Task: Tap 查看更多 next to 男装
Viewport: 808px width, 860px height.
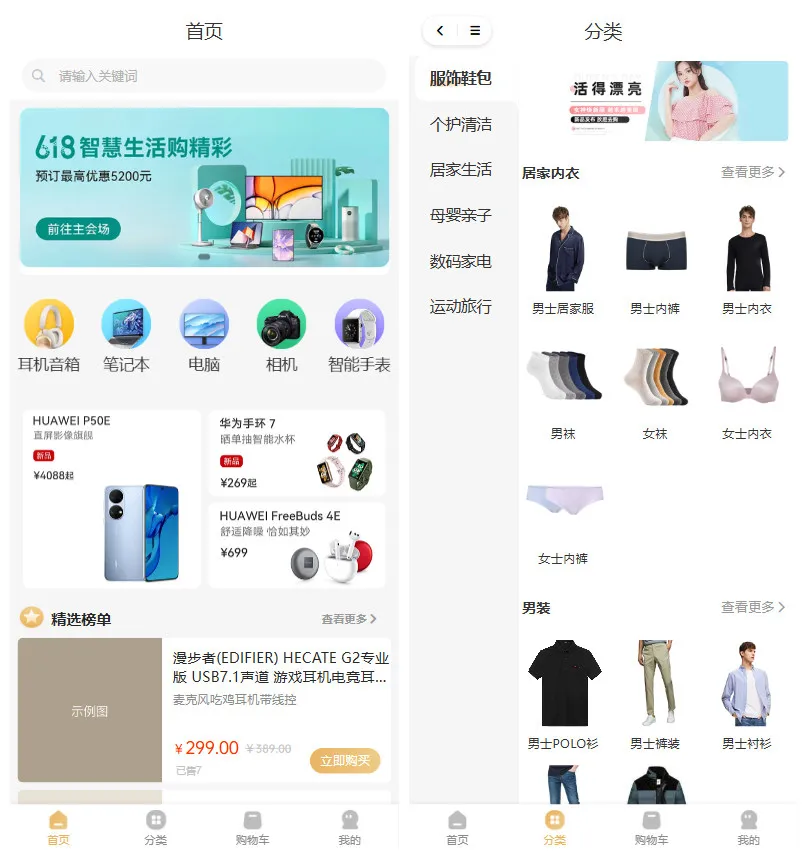Action: [x=753, y=607]
